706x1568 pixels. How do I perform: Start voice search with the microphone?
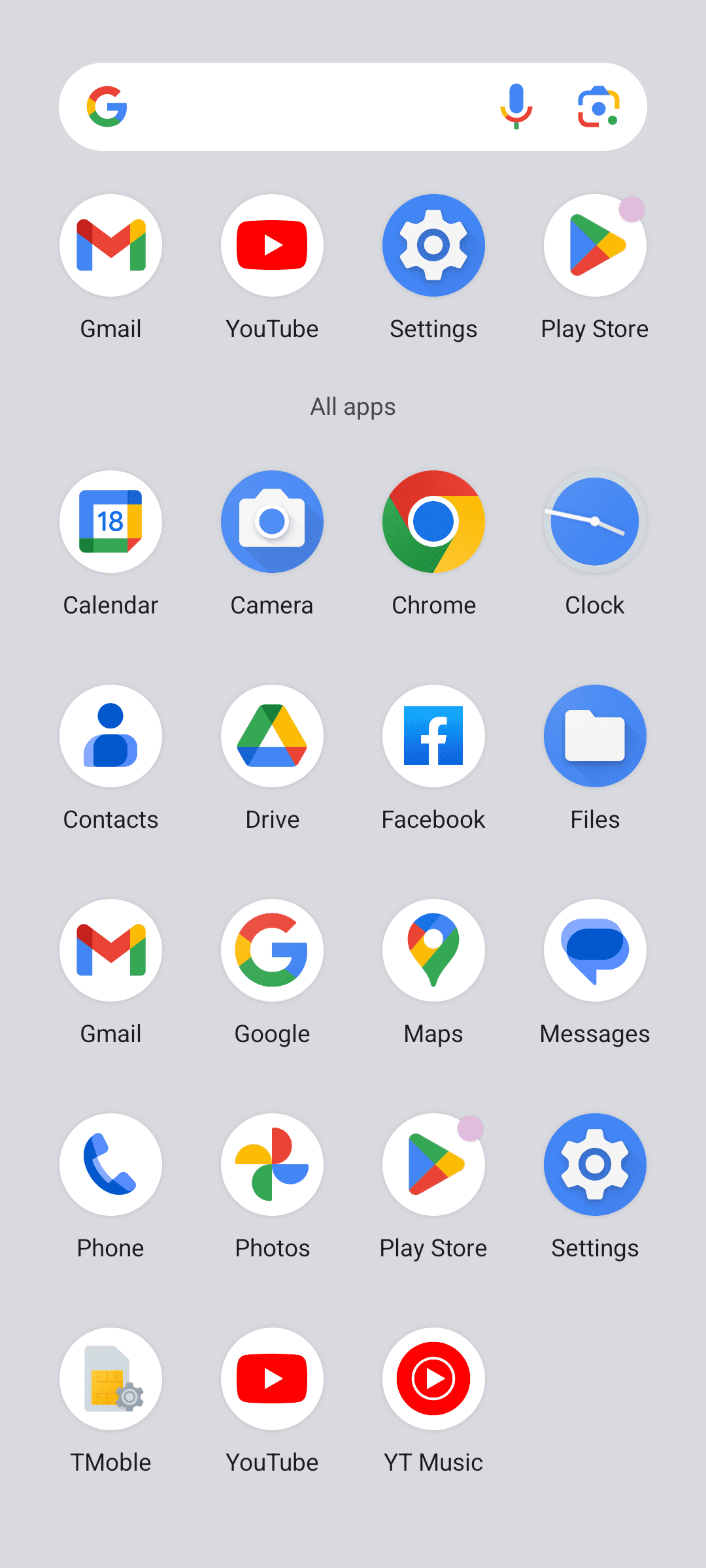(x=516, y=106)
